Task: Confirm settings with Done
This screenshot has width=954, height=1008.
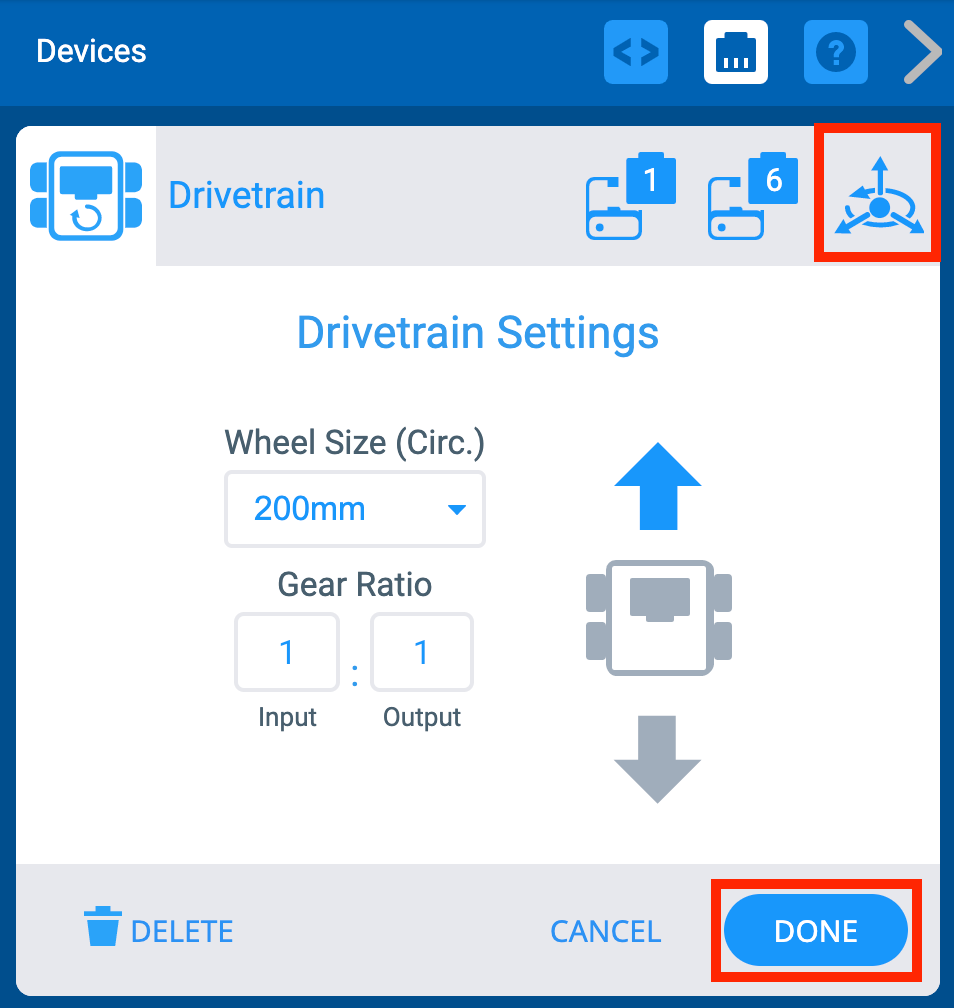Action: pos(815,931)
